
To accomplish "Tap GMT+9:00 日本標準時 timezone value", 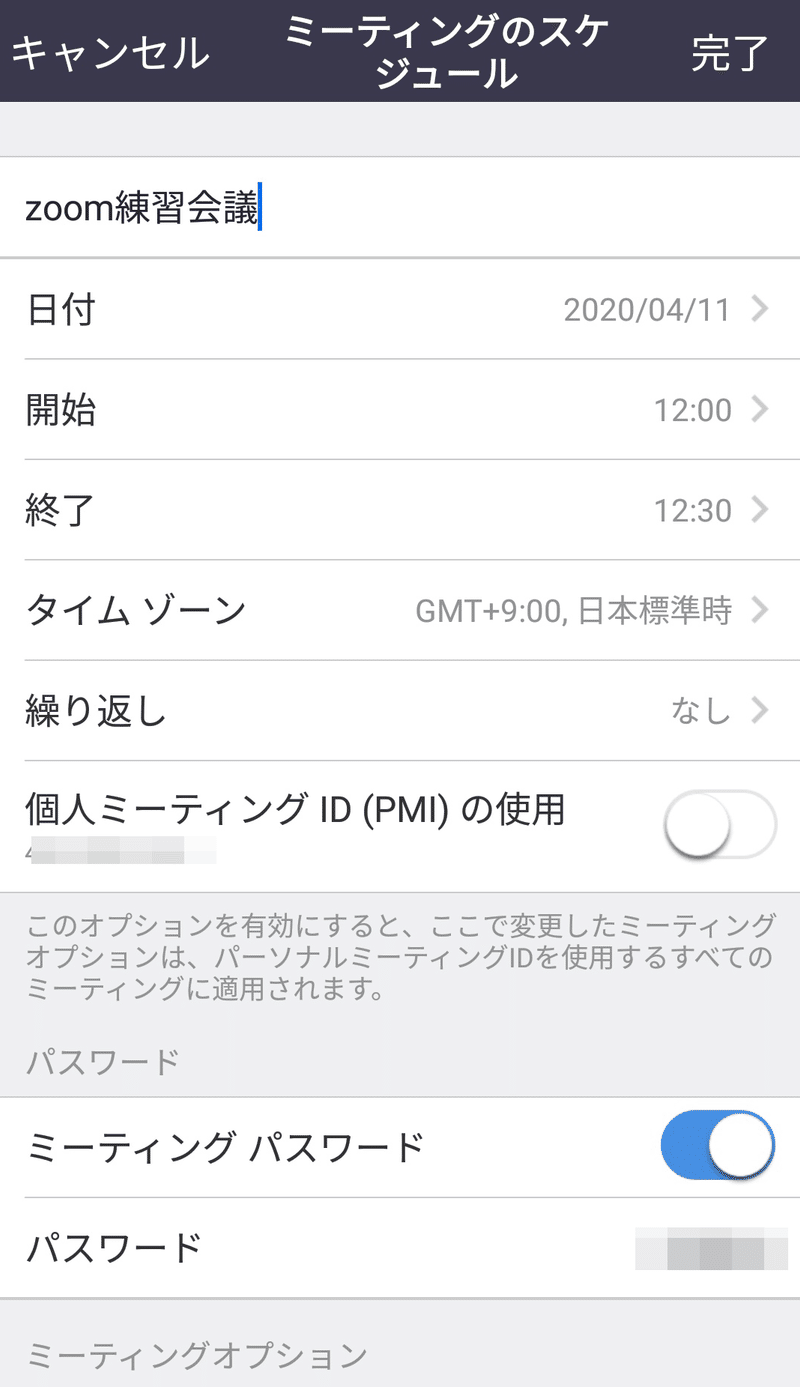I will [x=577, y=610].
